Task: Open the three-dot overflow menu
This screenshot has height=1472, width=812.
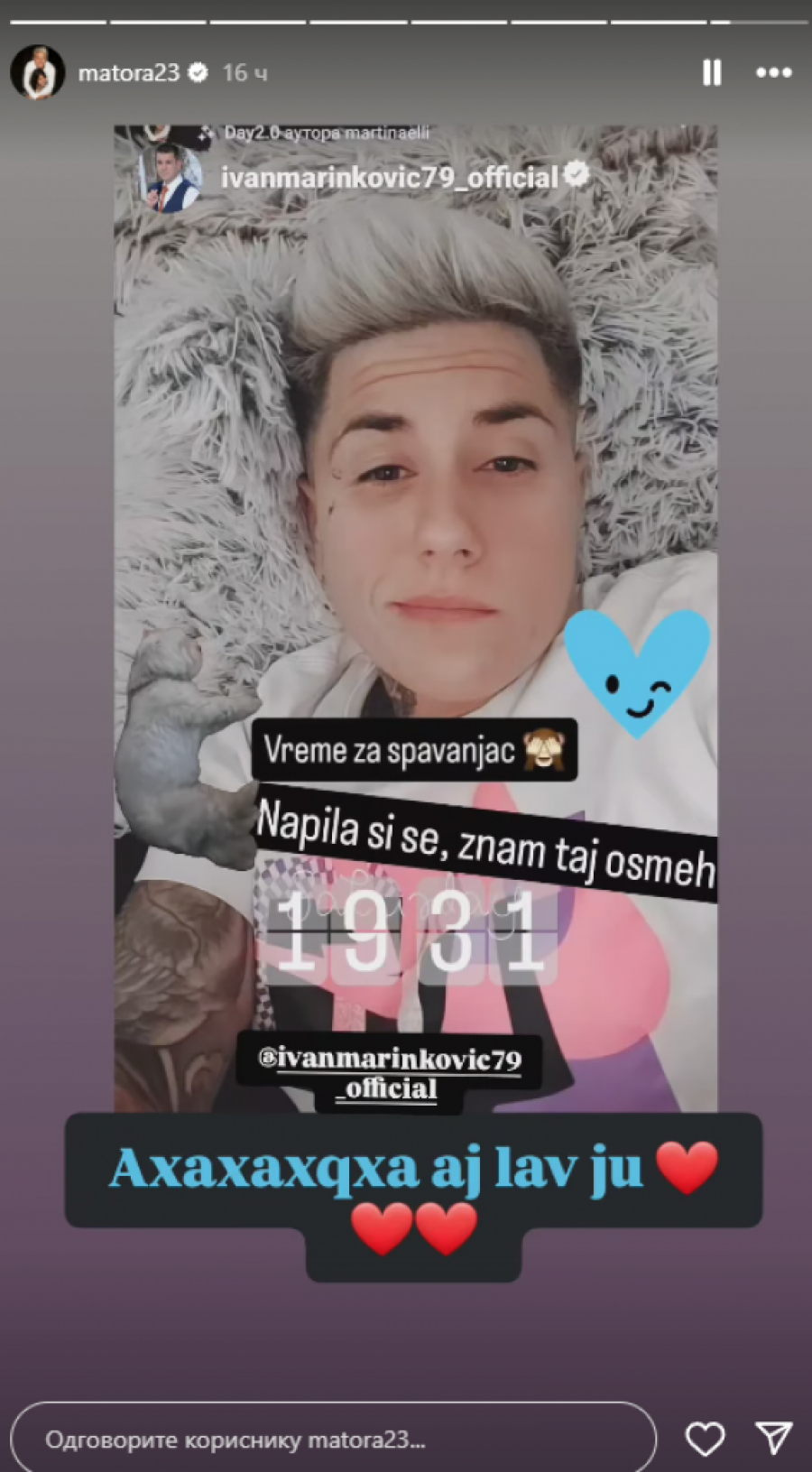Action: (773, 72)
